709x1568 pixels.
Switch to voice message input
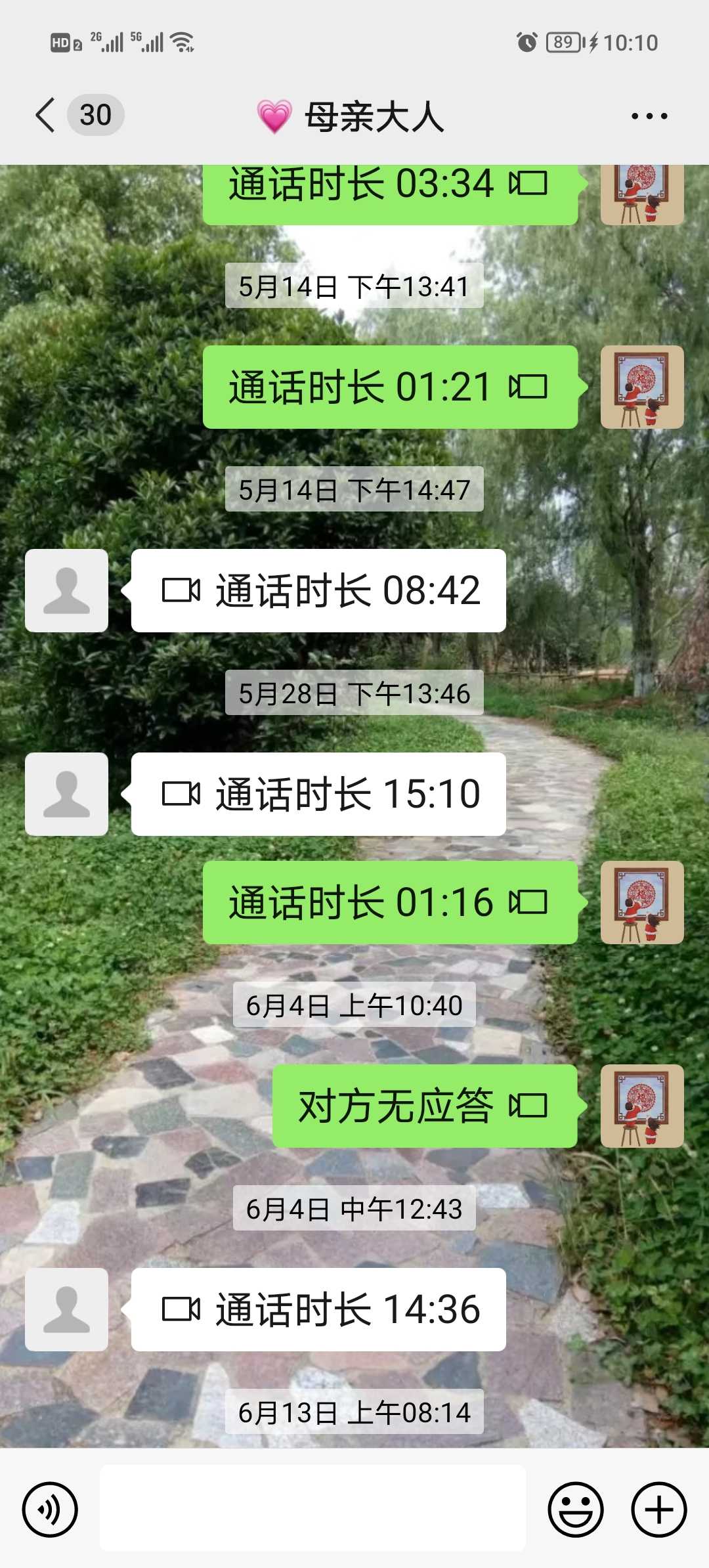[50, 1509]
